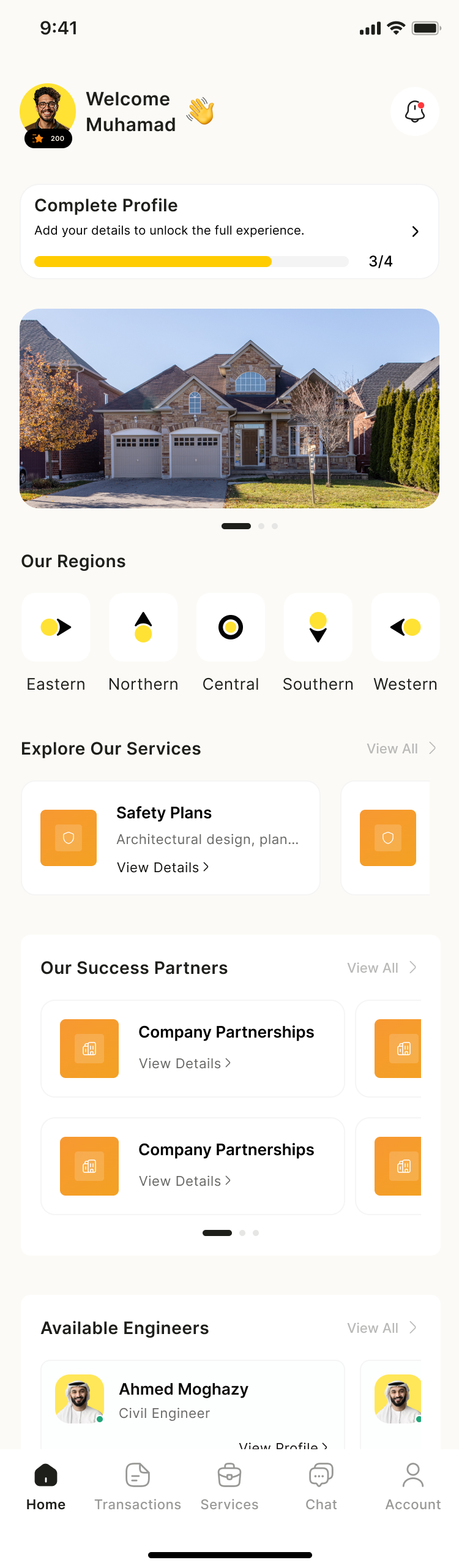View all Available Engineers

tap(381, 1328)
